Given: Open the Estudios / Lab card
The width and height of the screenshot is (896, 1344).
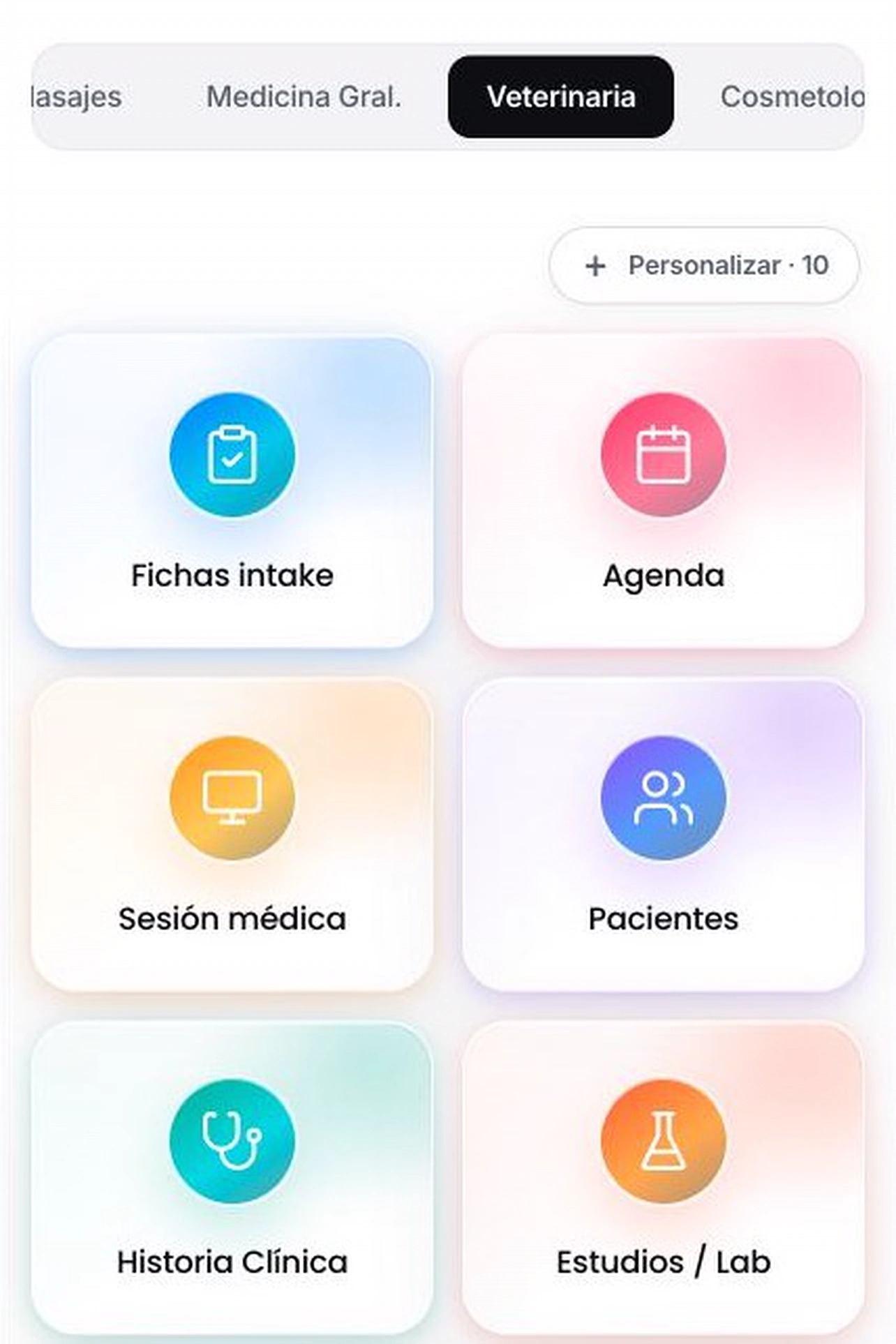Looking at the screenshot, I should click(663, 1178).
